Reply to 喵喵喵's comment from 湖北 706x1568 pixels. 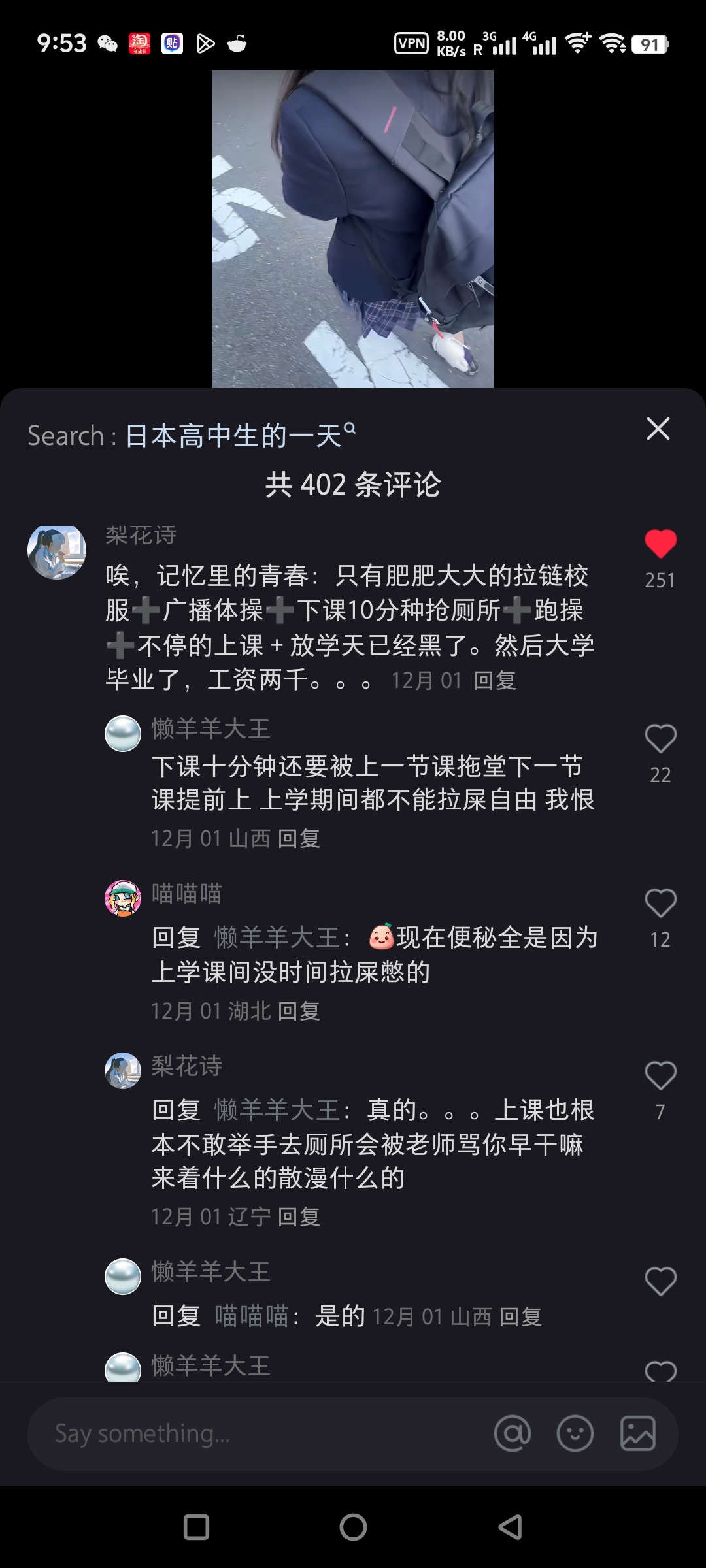click(x=299, y=1011)
